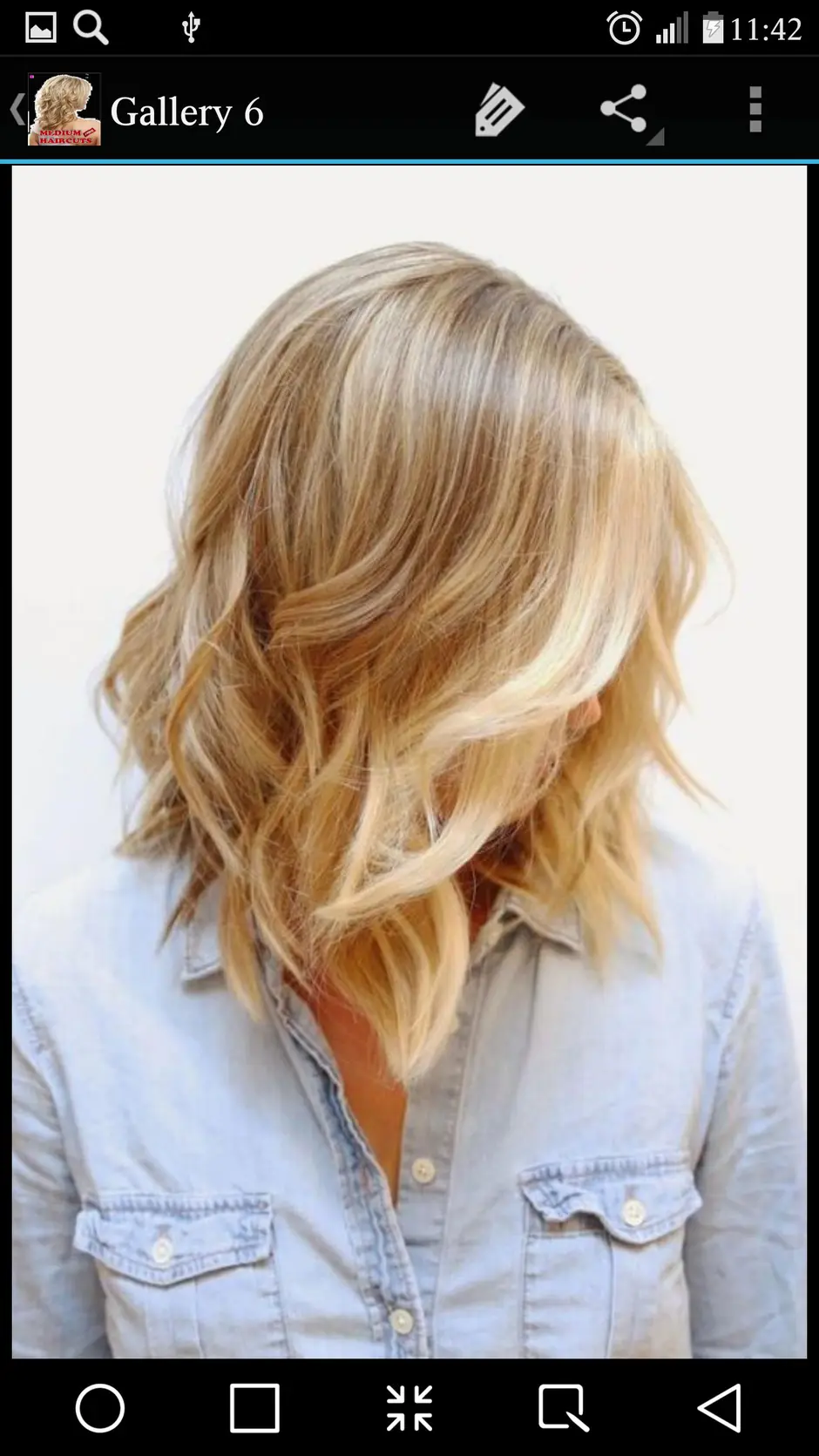819x1456 pixels.
Task: Tap the shrink-screen arrows icon
Action: pyautogui.click(x=409, y=1407)
